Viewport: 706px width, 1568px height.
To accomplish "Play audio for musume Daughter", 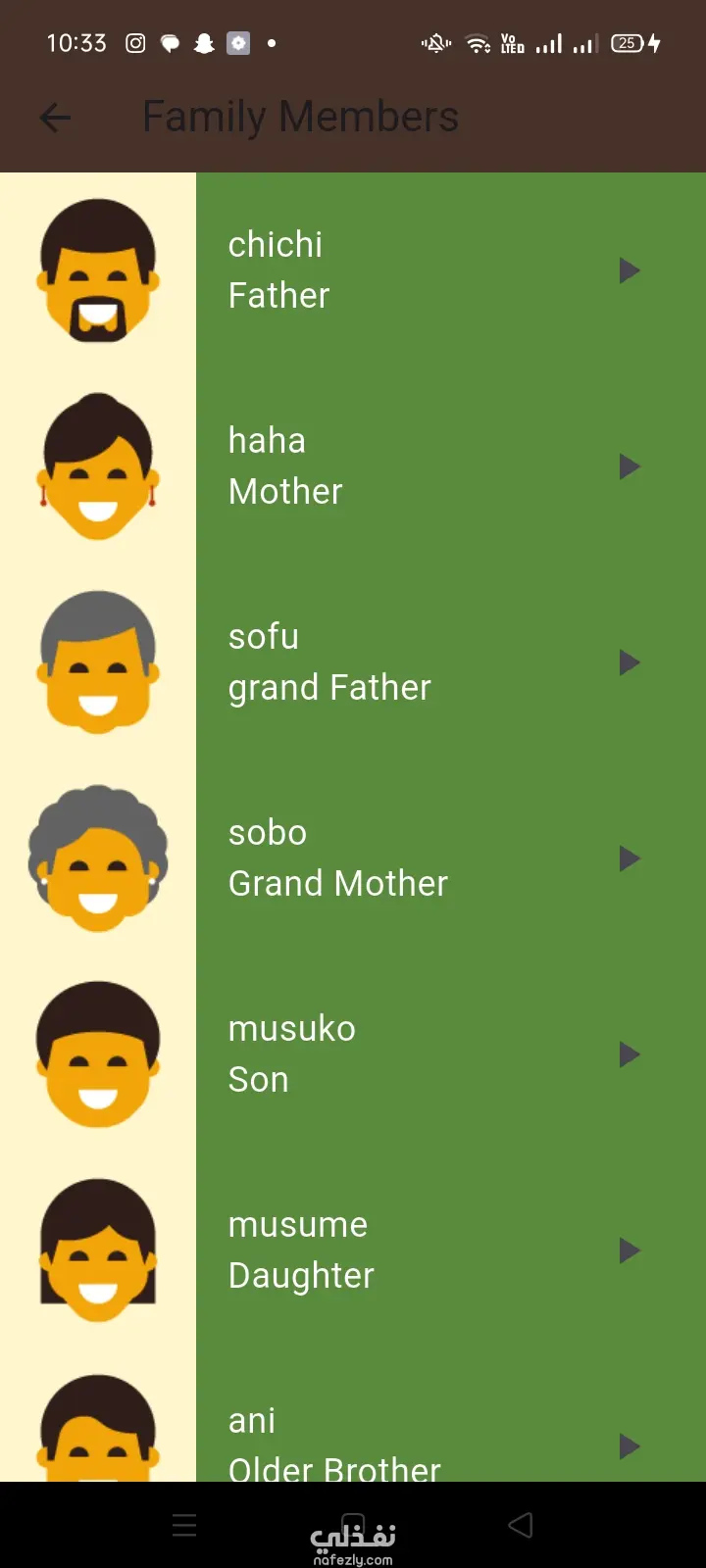I will click(x=630, y=1250).
